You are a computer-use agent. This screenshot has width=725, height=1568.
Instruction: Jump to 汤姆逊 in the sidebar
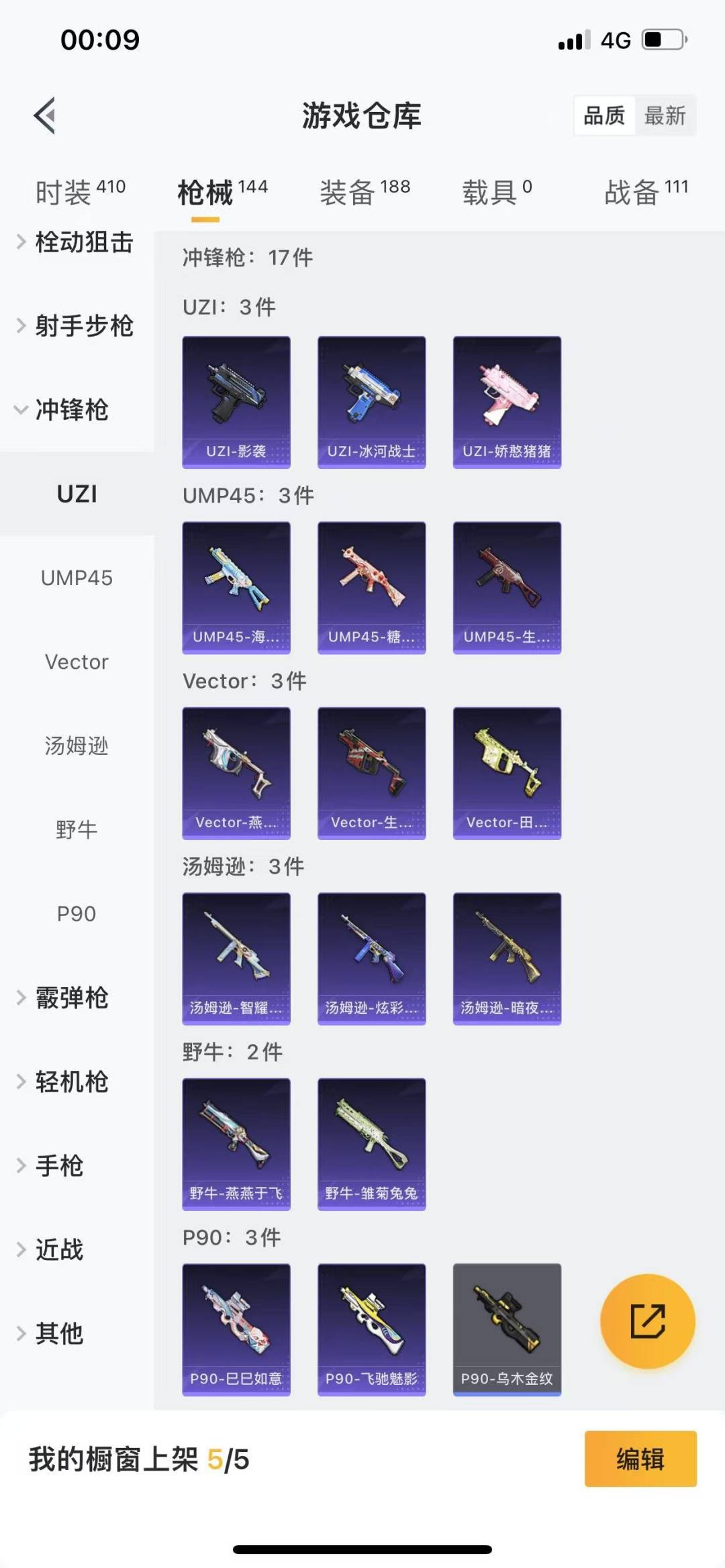pos(77,745)
